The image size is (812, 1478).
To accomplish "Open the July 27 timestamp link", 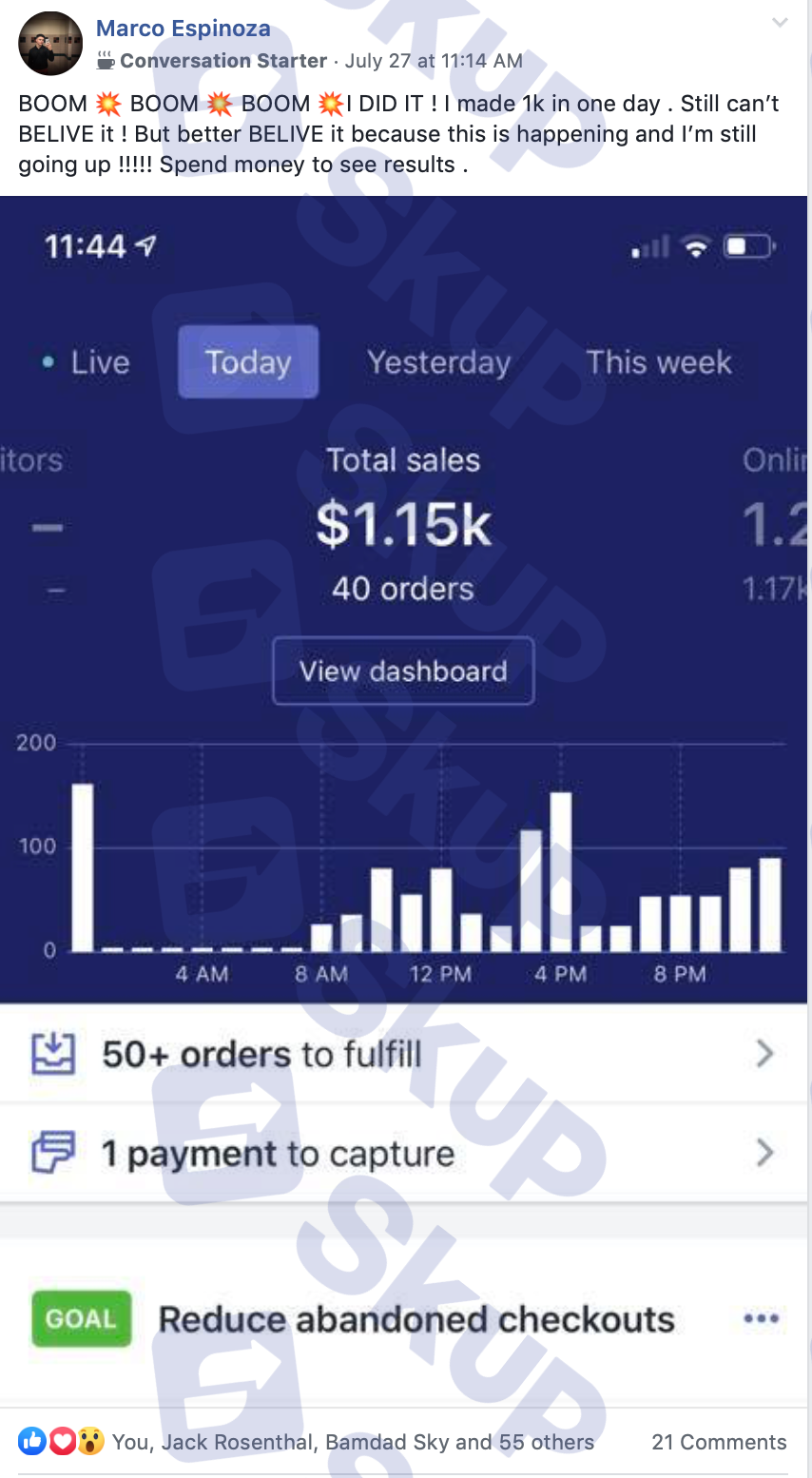I will tap(433, 61).
